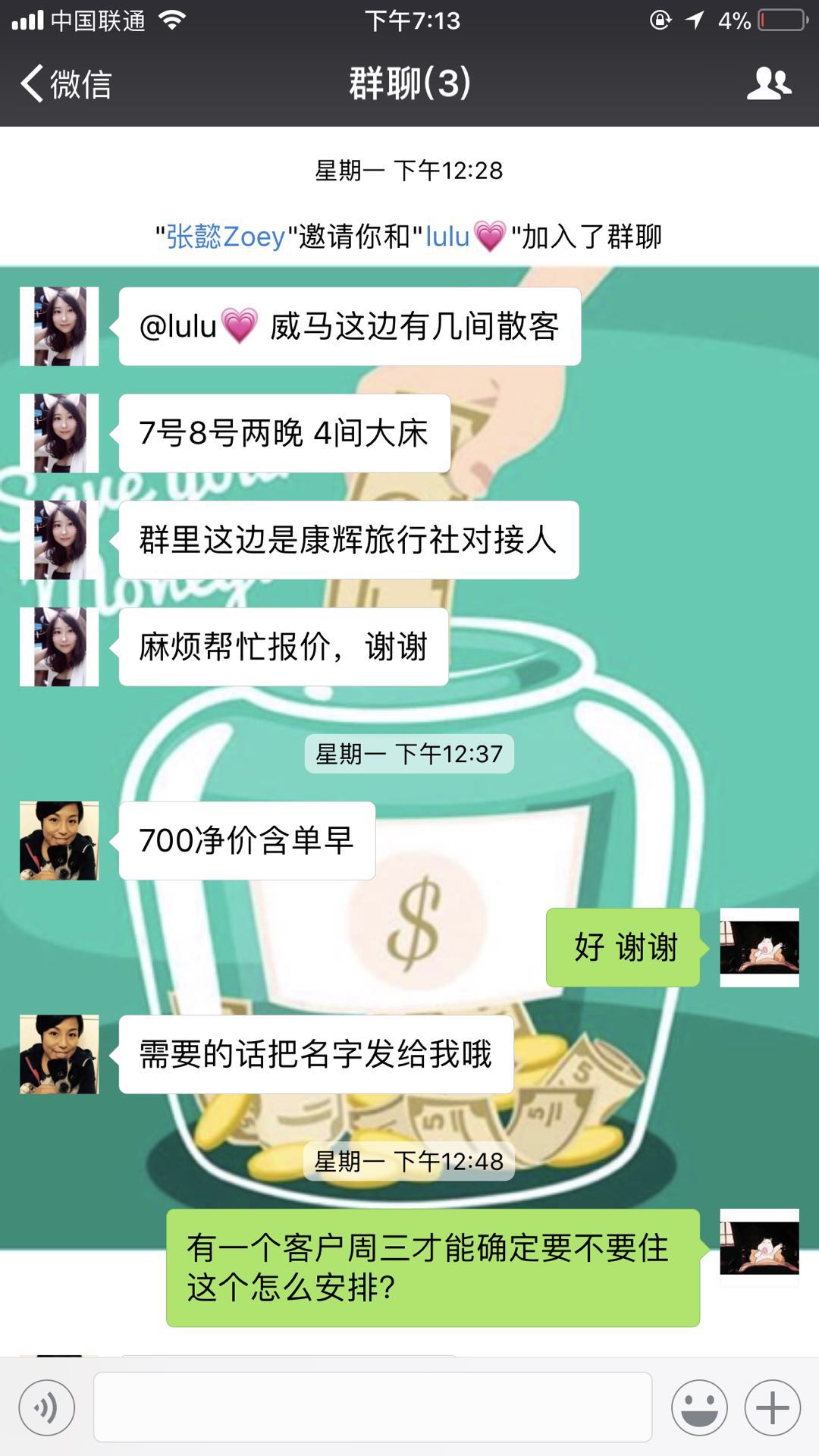Open the emoji sticker panel
The width and height of the screenshot is (819, 1456).
pos(698,1407)
